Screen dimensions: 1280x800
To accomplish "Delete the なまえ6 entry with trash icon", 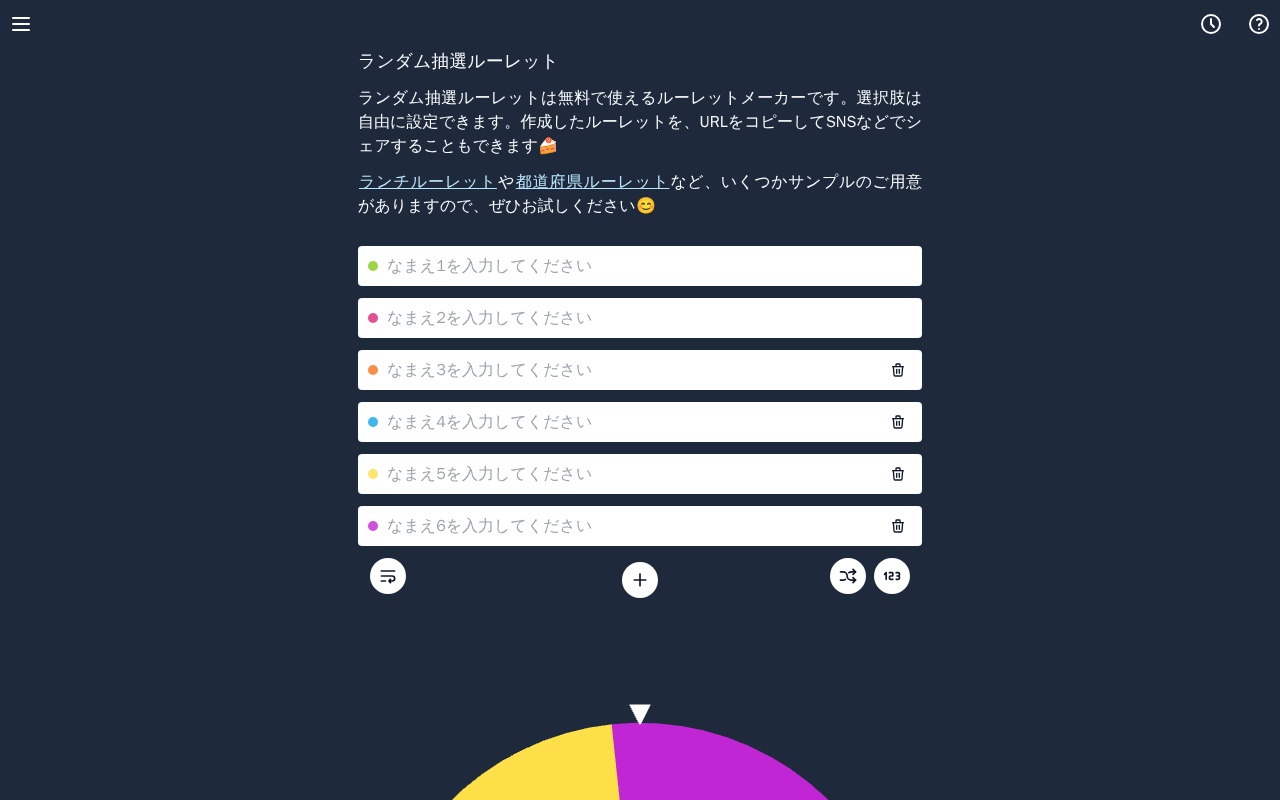I will (898, 526).
